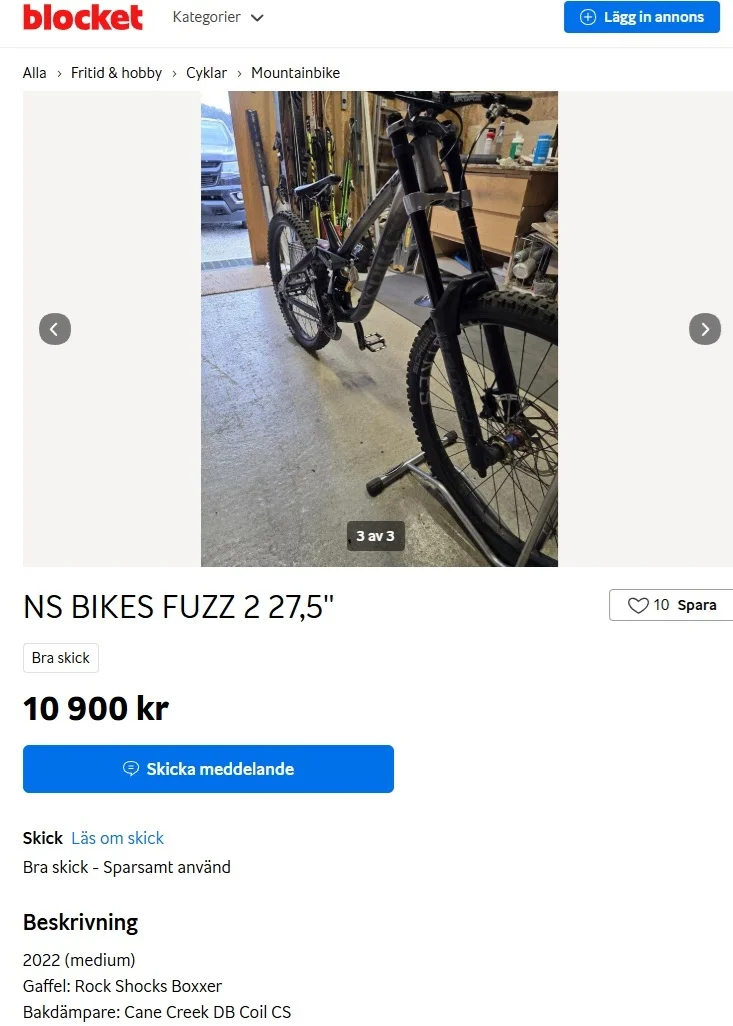The image size is (733, 1026).
Task: Show the previous bike photo
Action: 55,329
